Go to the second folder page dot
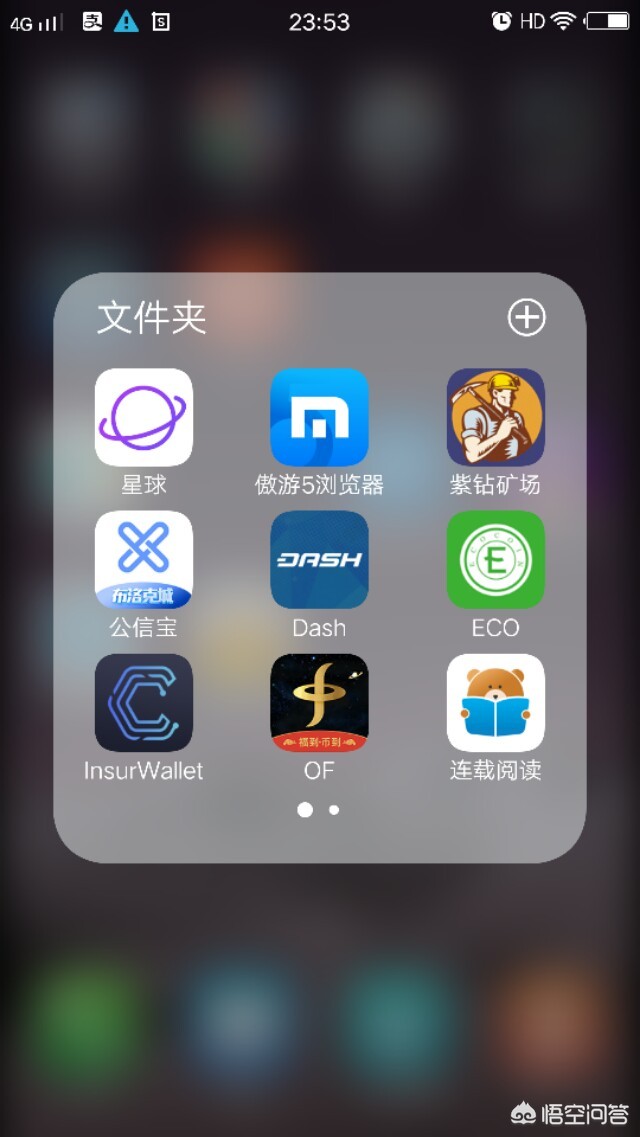This screenshot has width=640, height=1137. tap(334, 810)
